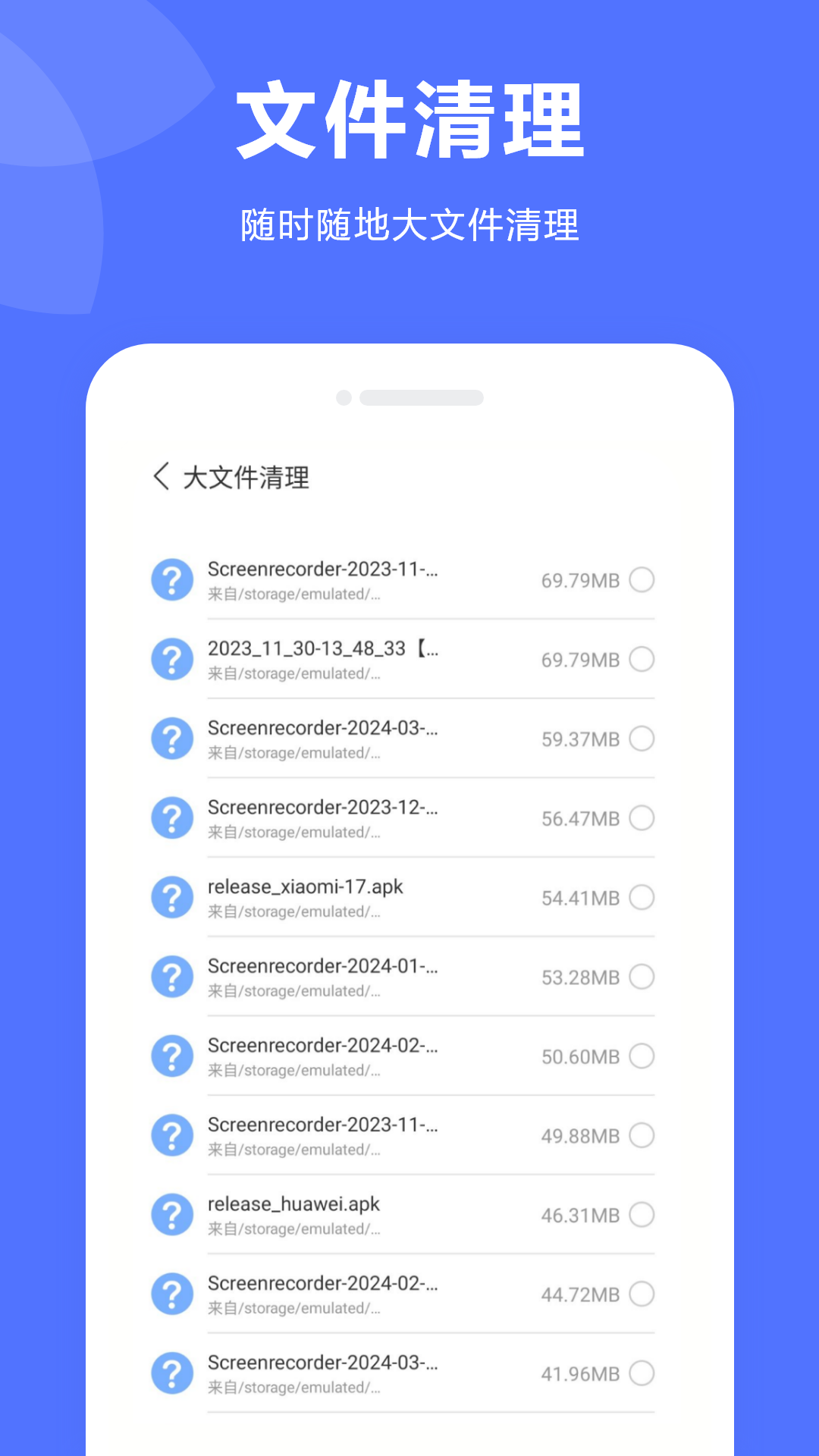Select the 41.96MB Screenrecorder-2024-03 file
This screenshot has width=819, height=1456.
pos(642,1373)
